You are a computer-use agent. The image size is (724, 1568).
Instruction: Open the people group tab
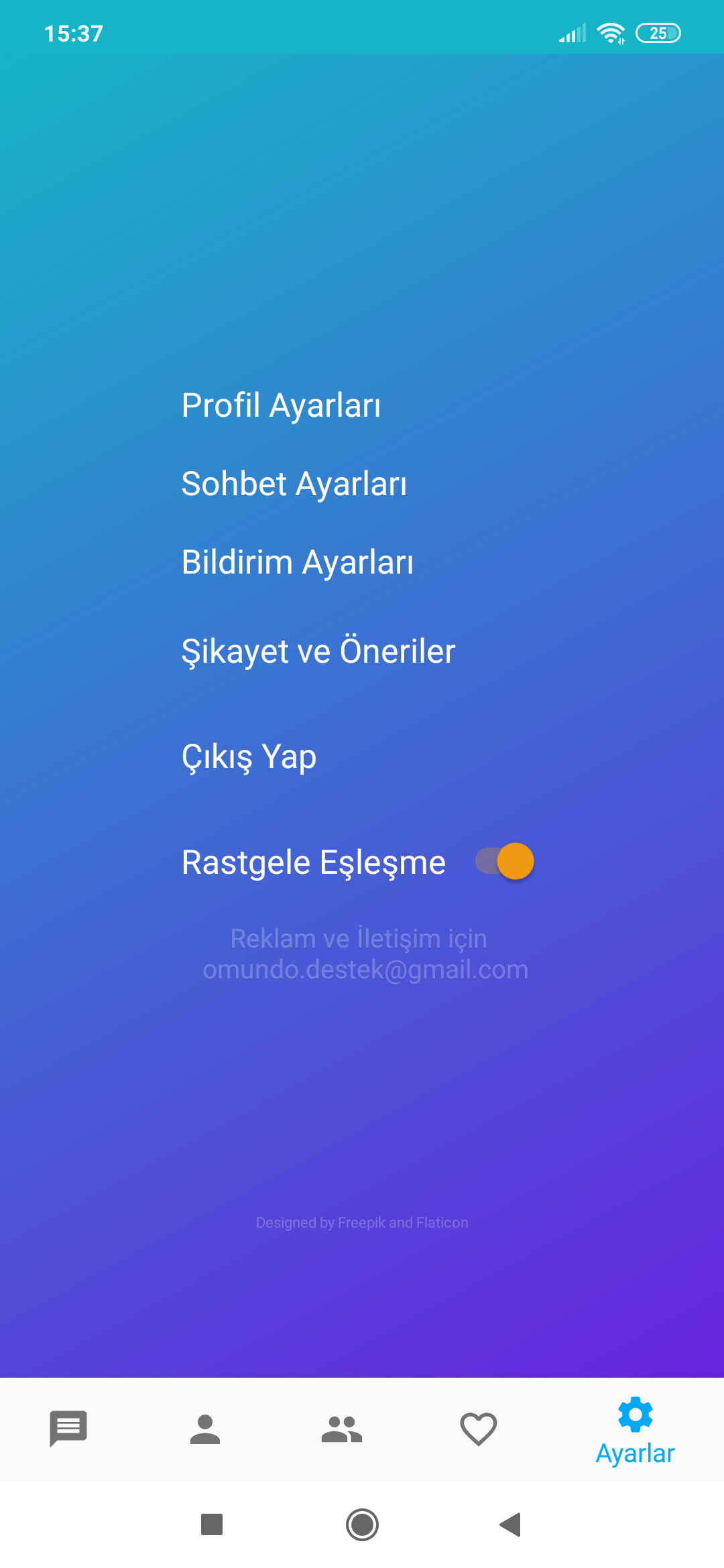click(342, 1429)
